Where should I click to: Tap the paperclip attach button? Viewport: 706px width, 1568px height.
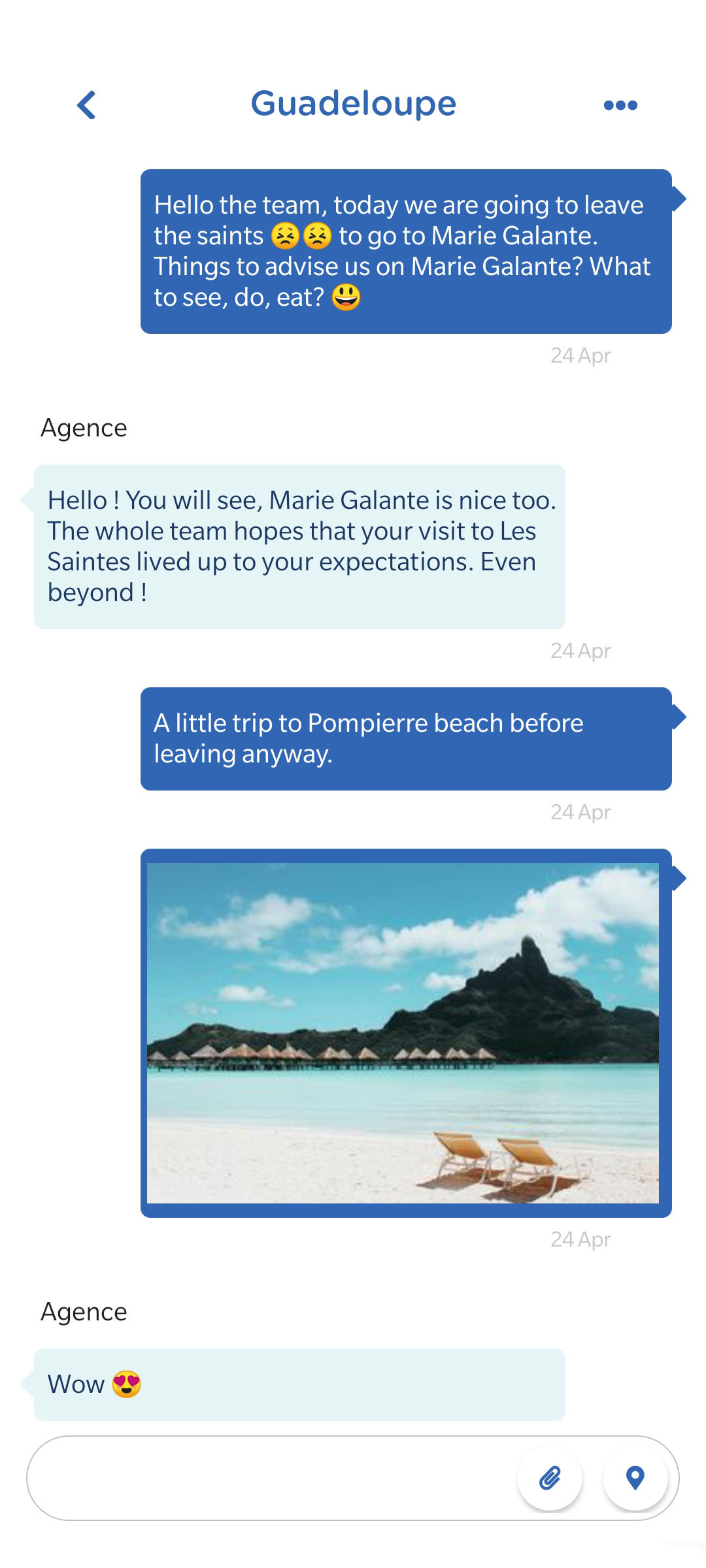(x=550, y=1478)
